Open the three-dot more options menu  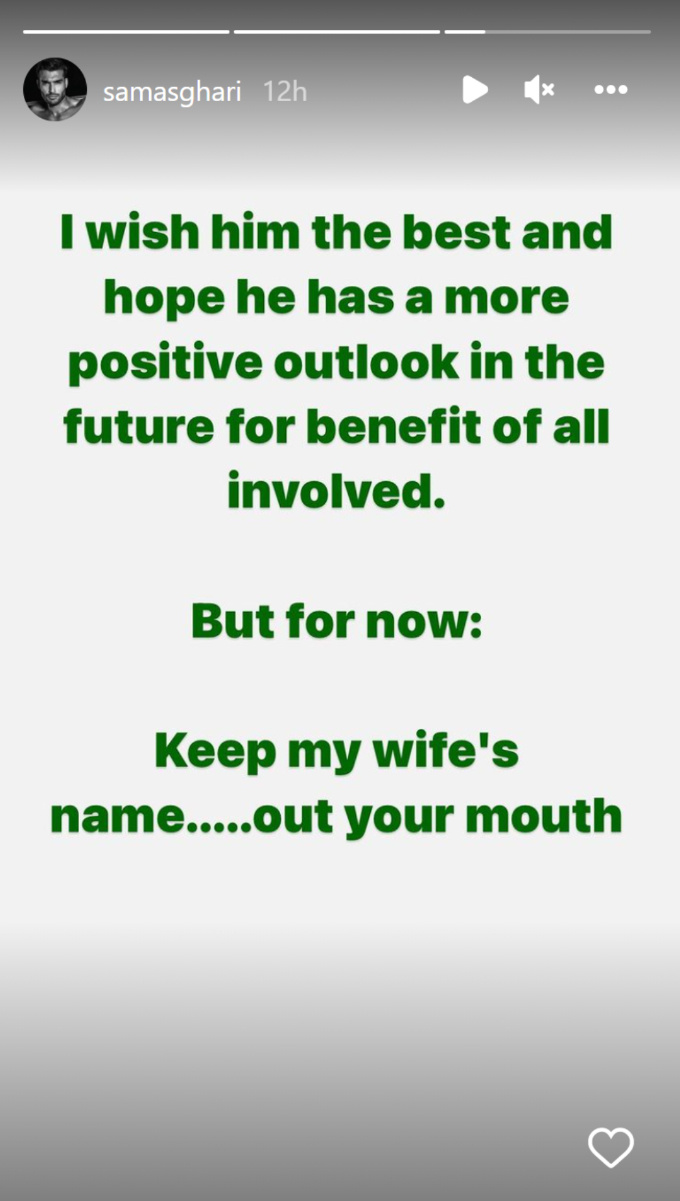610,90
